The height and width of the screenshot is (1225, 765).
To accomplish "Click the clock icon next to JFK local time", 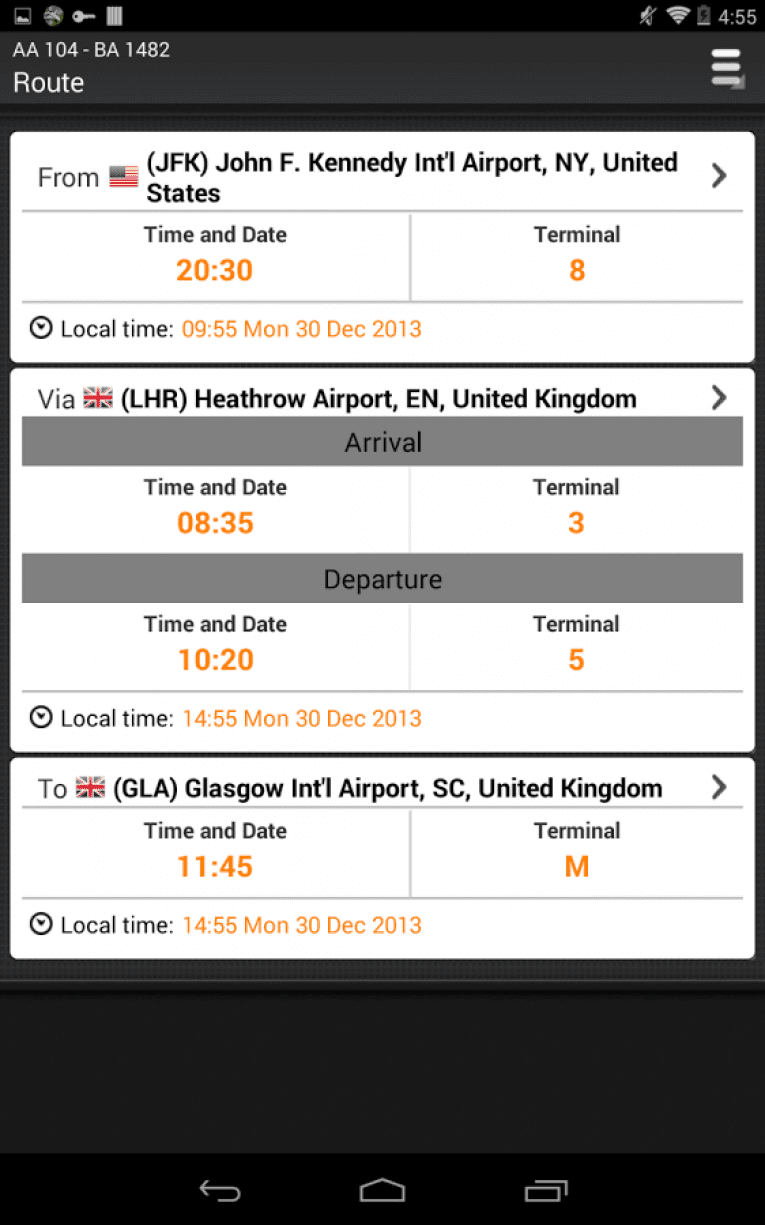I will (41, 326).
